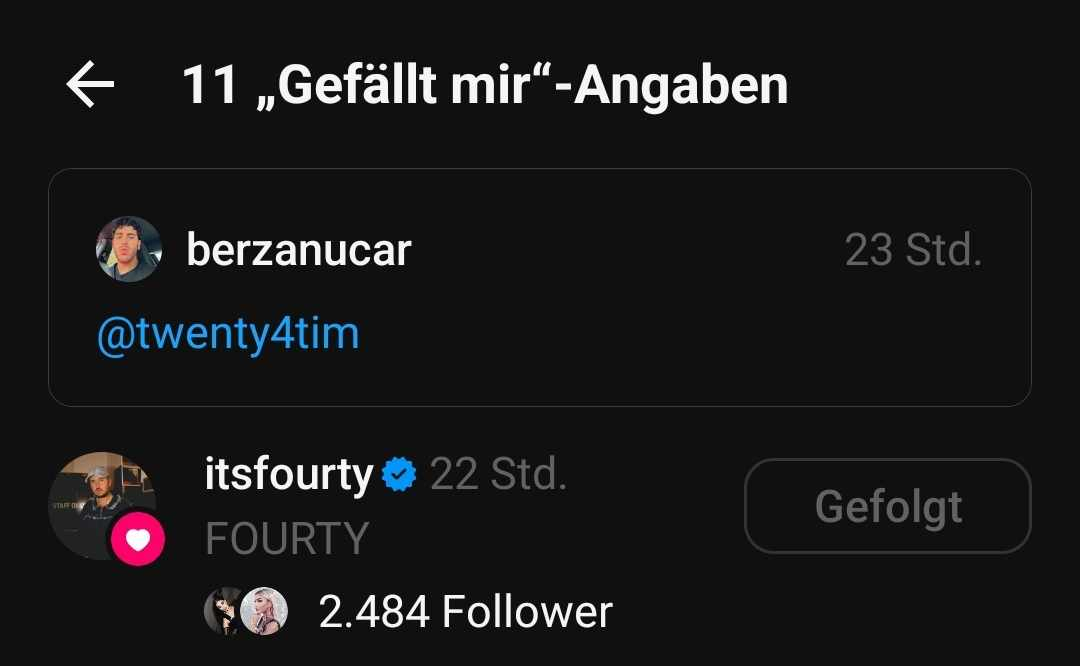
Task: View berzanucar's profile picture
Action: point(128,250)
